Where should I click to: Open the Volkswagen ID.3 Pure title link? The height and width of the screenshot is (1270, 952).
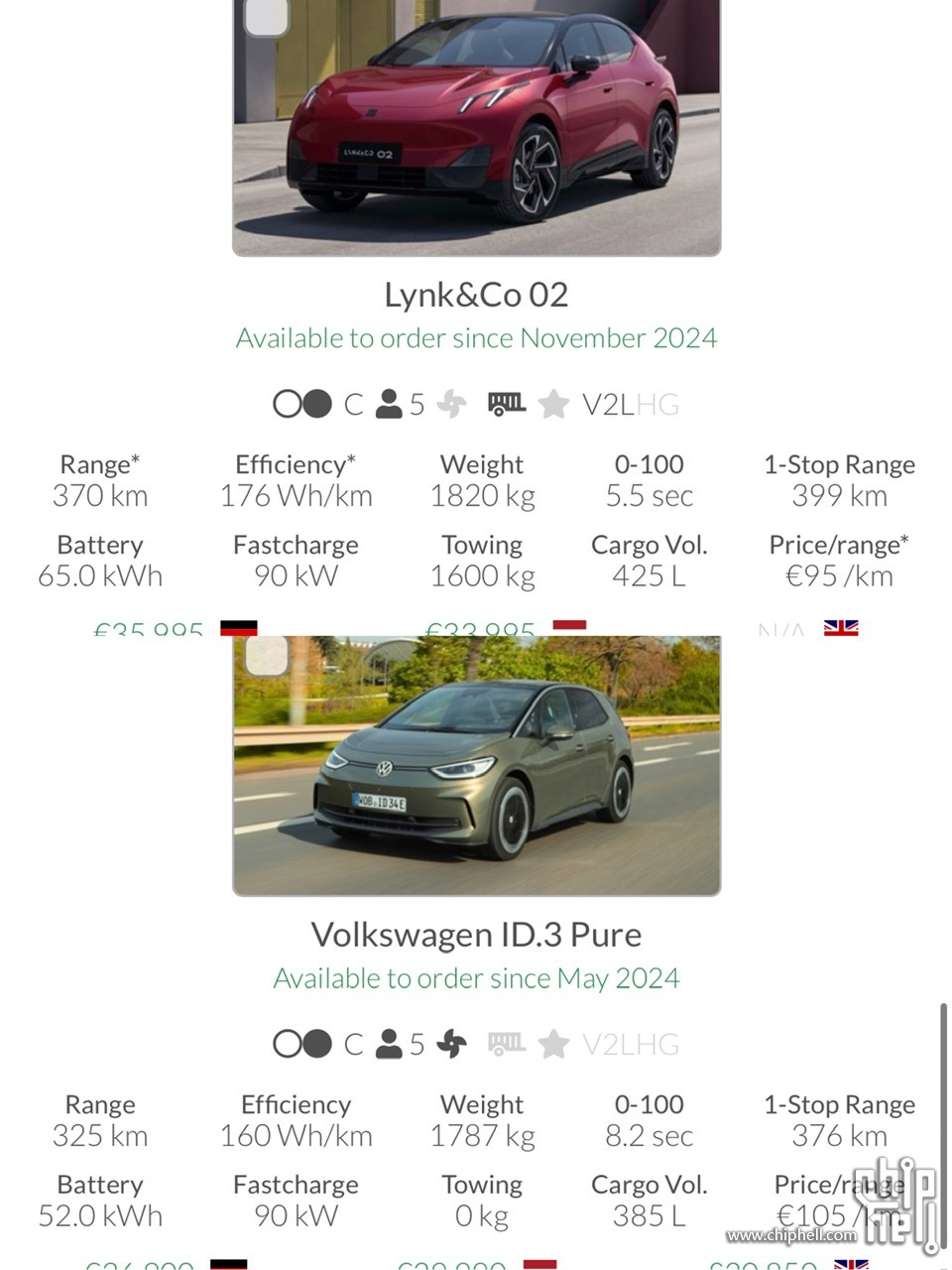[x=476, y=935]
